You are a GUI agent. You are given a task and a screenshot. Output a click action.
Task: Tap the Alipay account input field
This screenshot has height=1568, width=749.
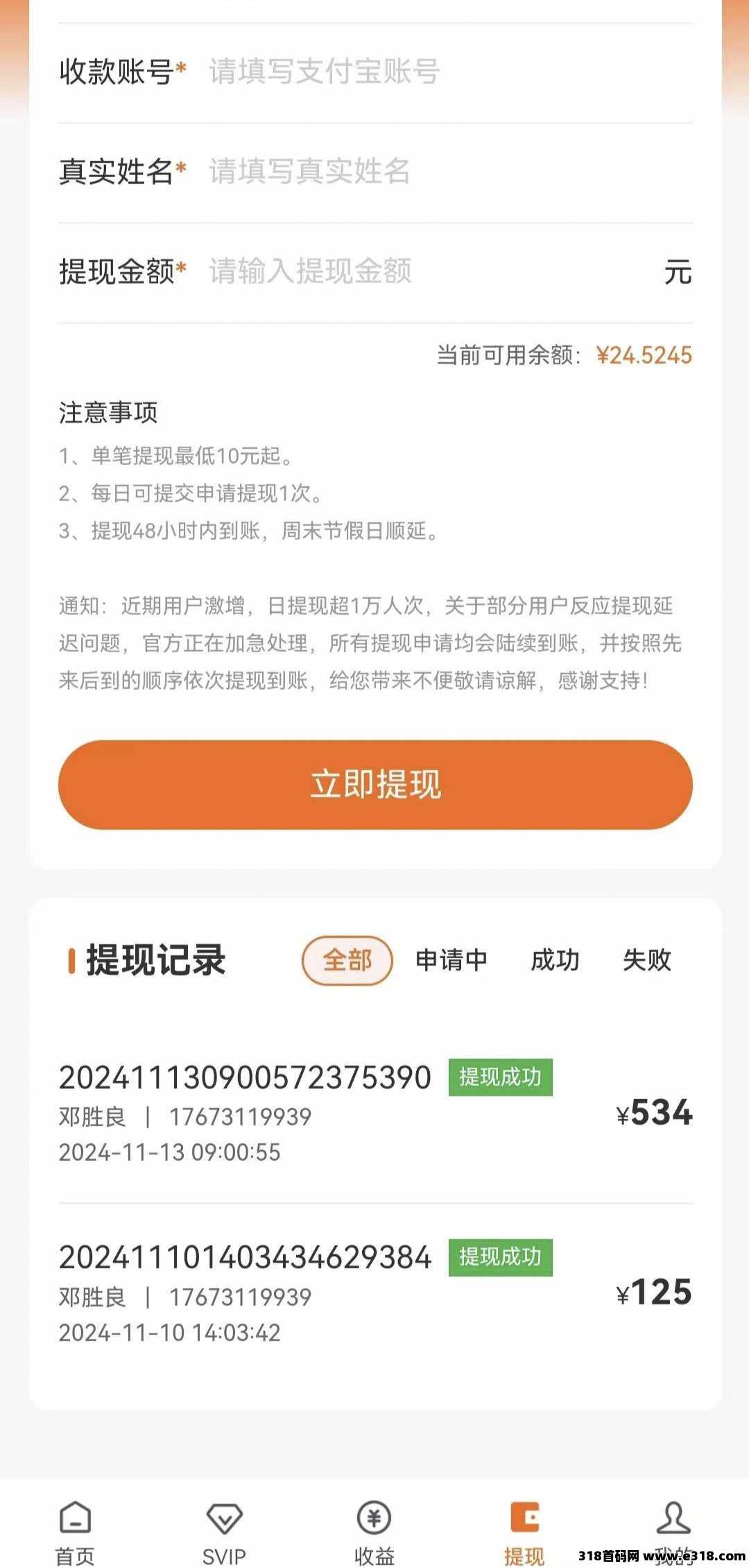pos(449,71)
